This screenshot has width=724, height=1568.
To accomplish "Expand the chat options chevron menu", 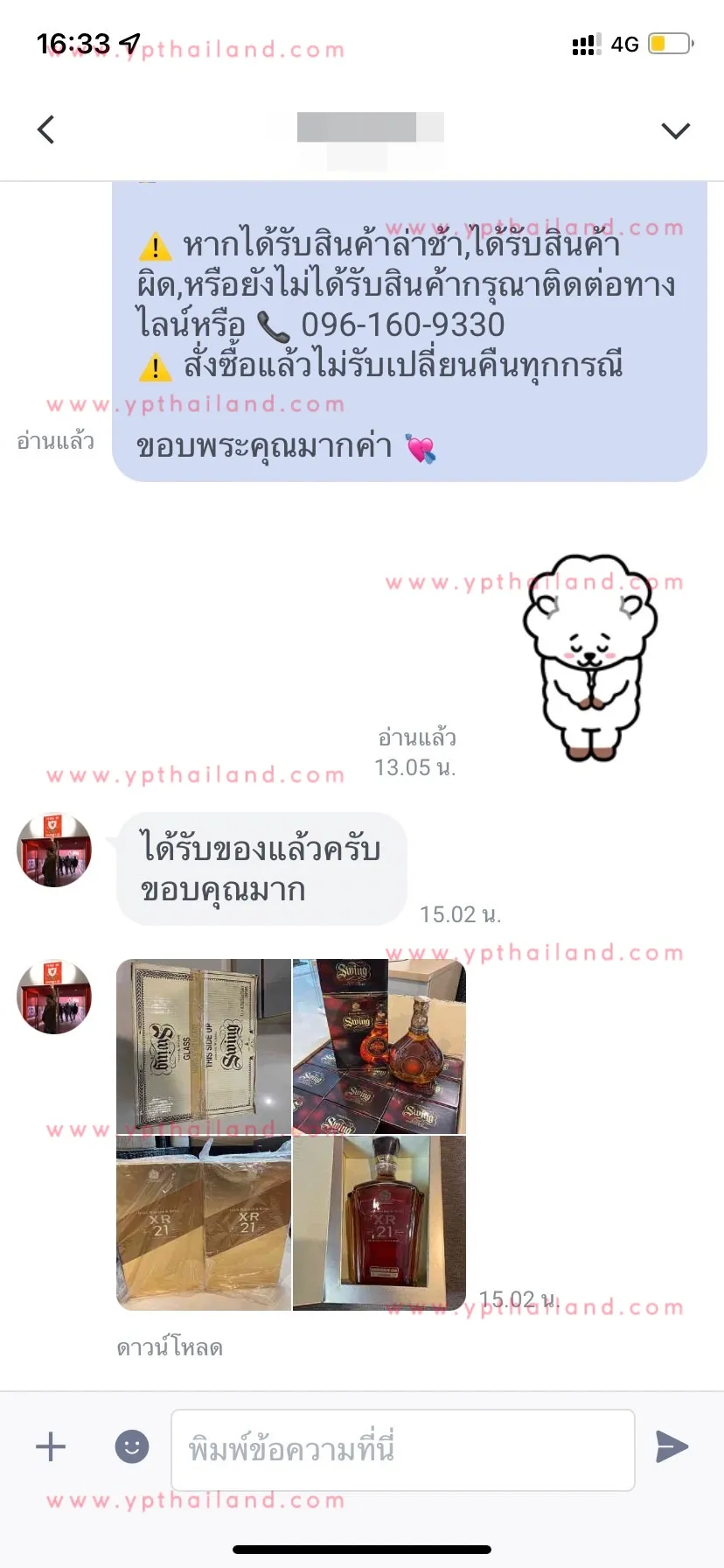I will point(675,130).
